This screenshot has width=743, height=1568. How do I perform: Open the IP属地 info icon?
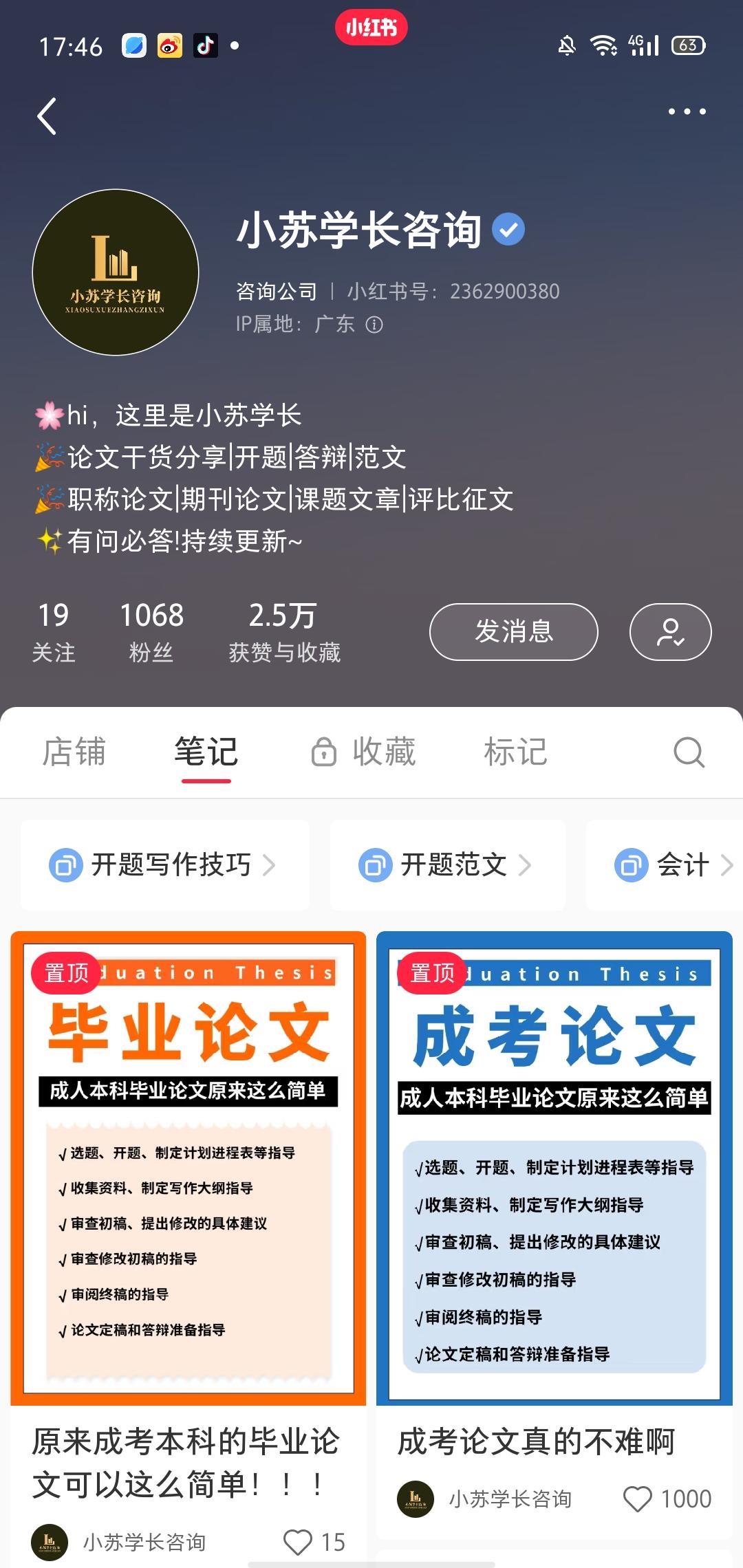point(374,325)
